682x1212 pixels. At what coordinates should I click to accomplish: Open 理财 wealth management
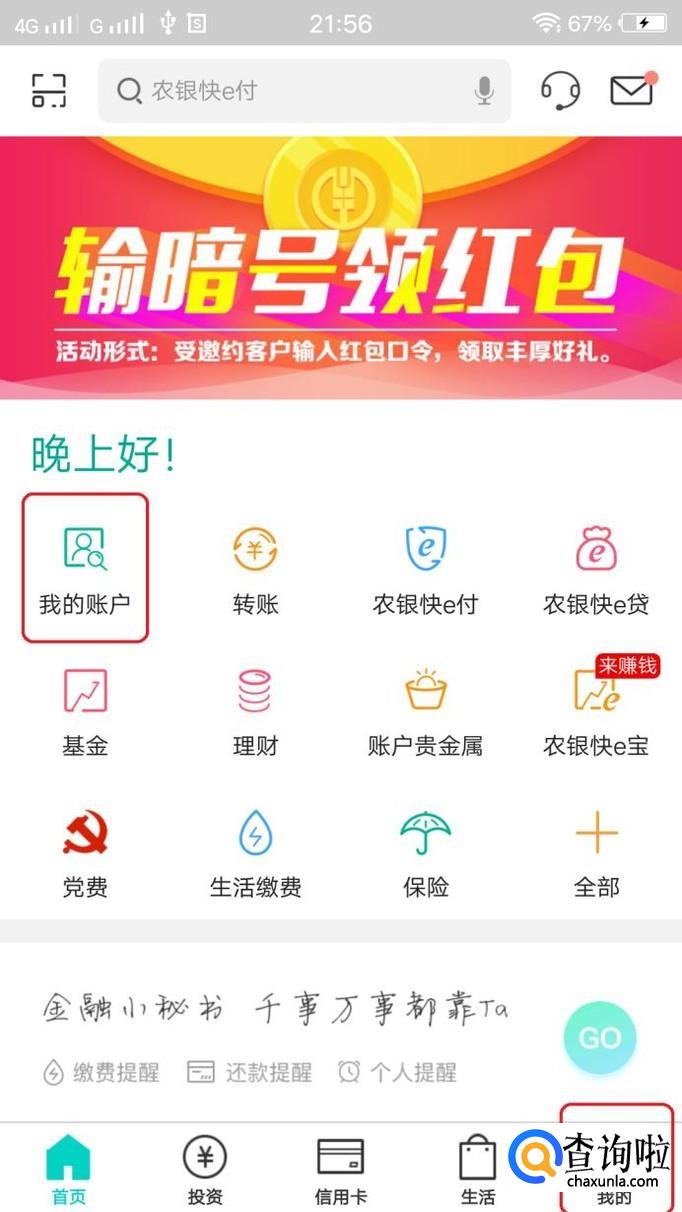255,711
